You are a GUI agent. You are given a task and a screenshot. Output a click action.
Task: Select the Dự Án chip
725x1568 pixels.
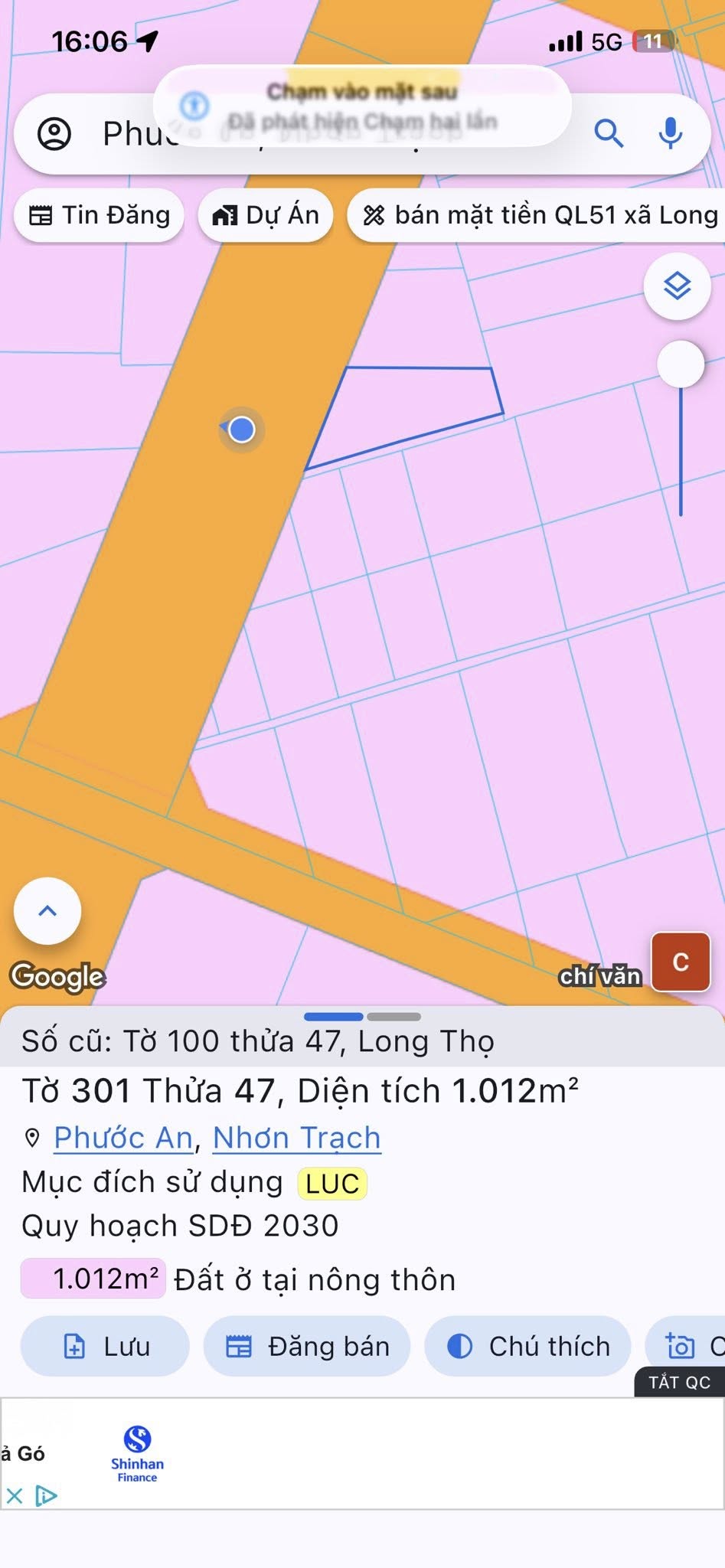point(266,216)
